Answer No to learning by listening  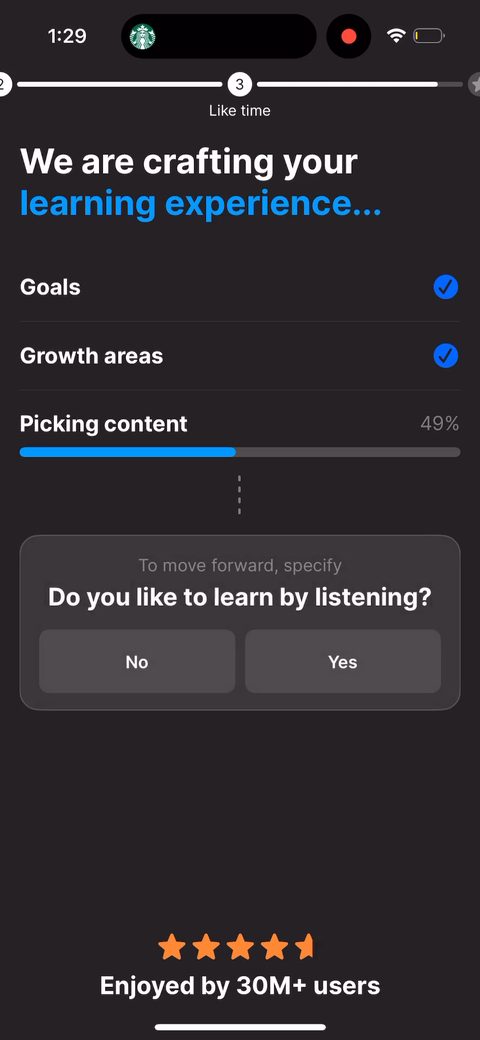[x=137, y=661]
